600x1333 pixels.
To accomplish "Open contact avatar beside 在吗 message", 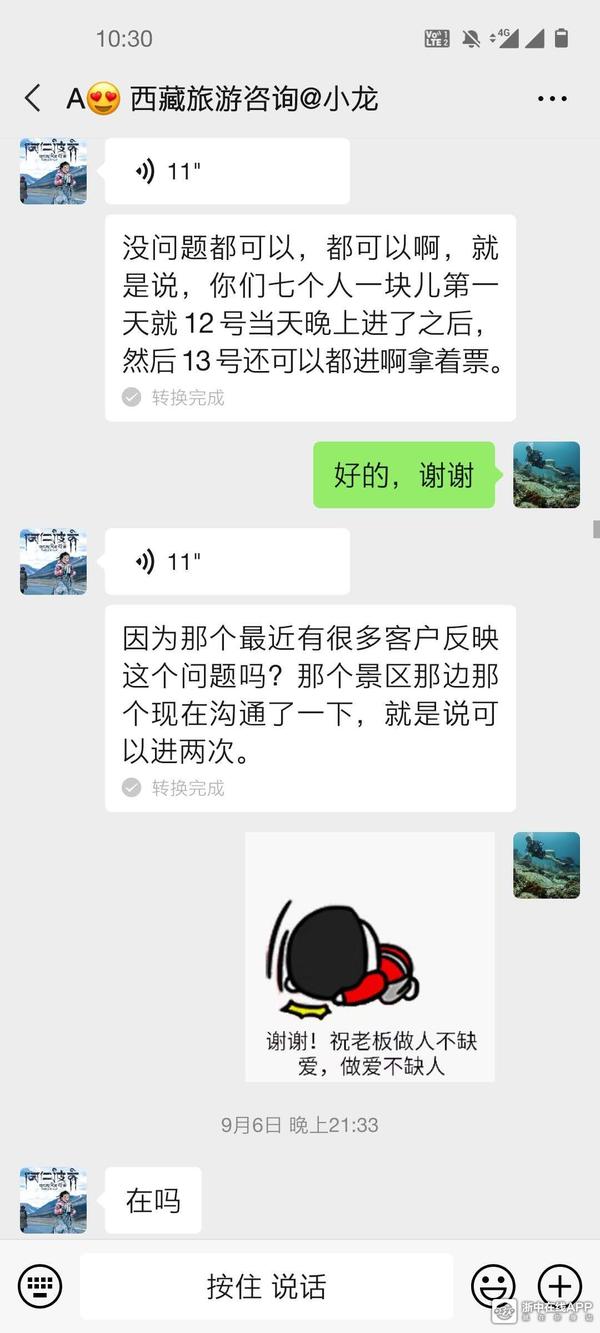I will coord(53,1200).
